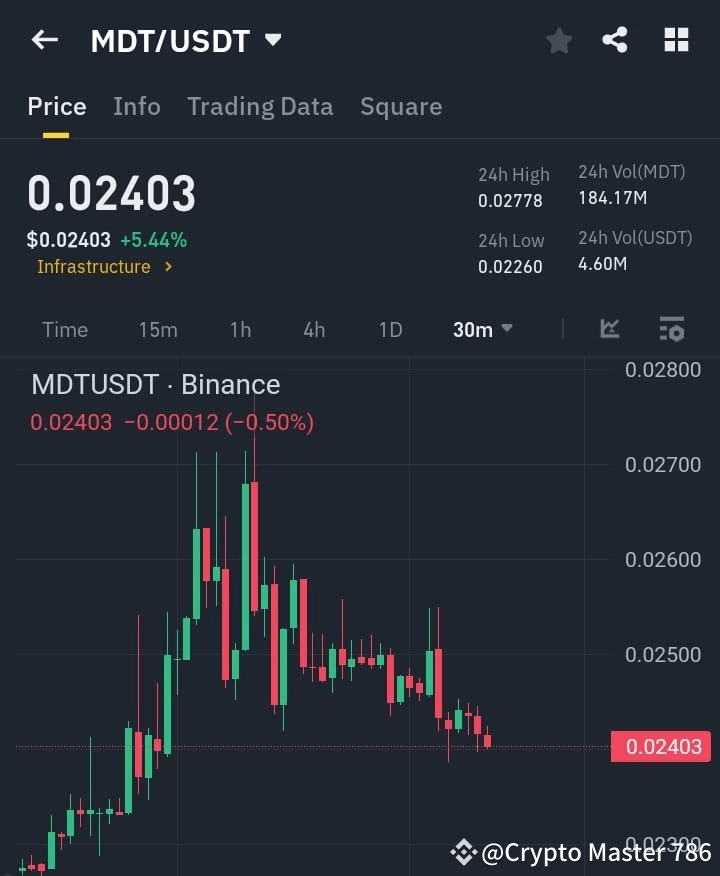Tap the share icon at the top

tap(615, 40)
